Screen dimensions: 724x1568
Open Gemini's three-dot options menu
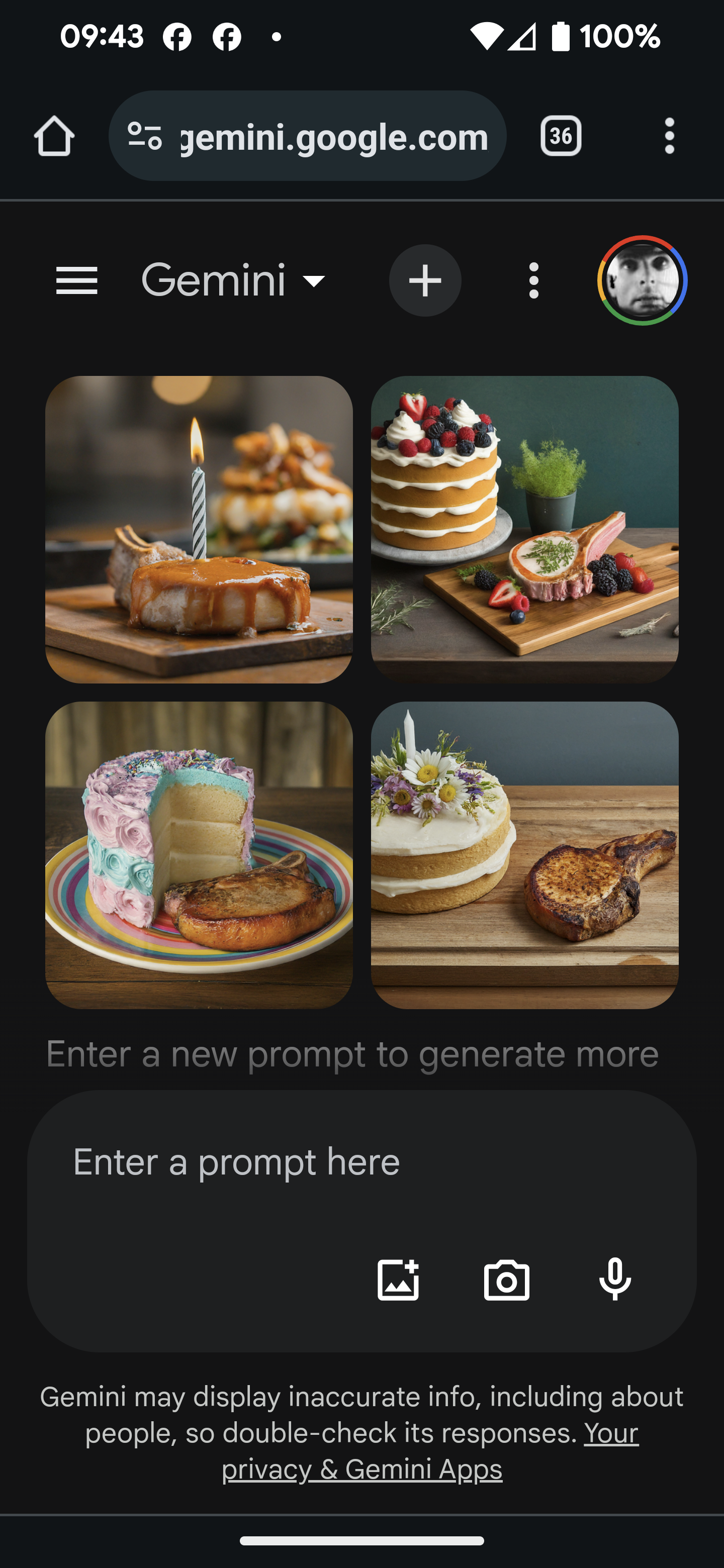point(533,280)
